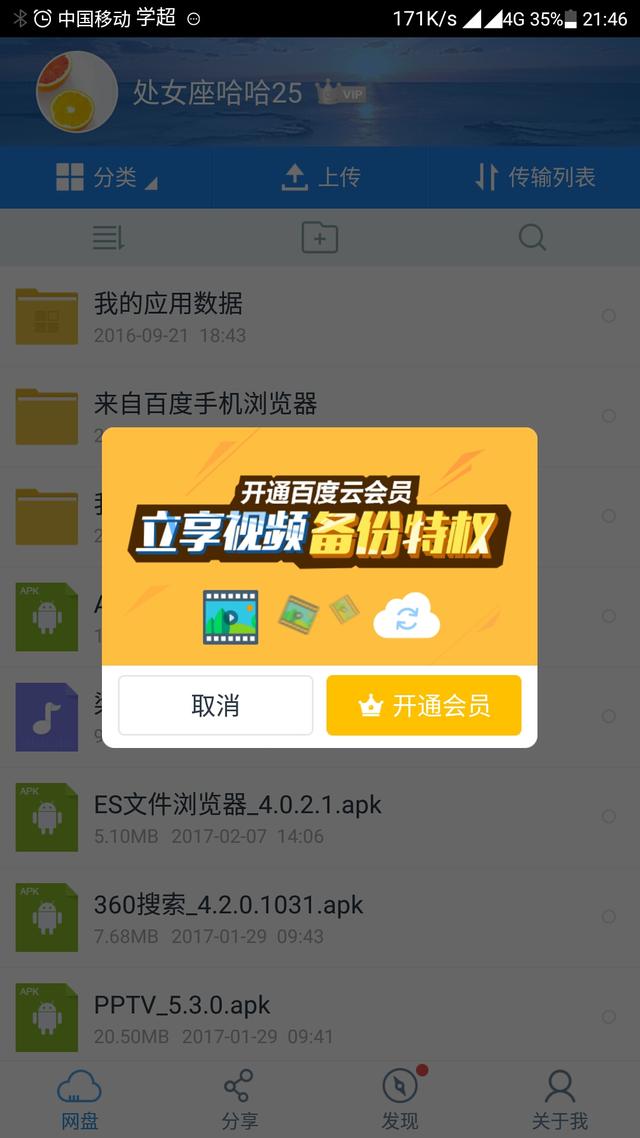This screenshot has width=640, height=1138.
Task: Select the PPTV_5.3.0.apk checkbox
Action: tap(608, 1017)
